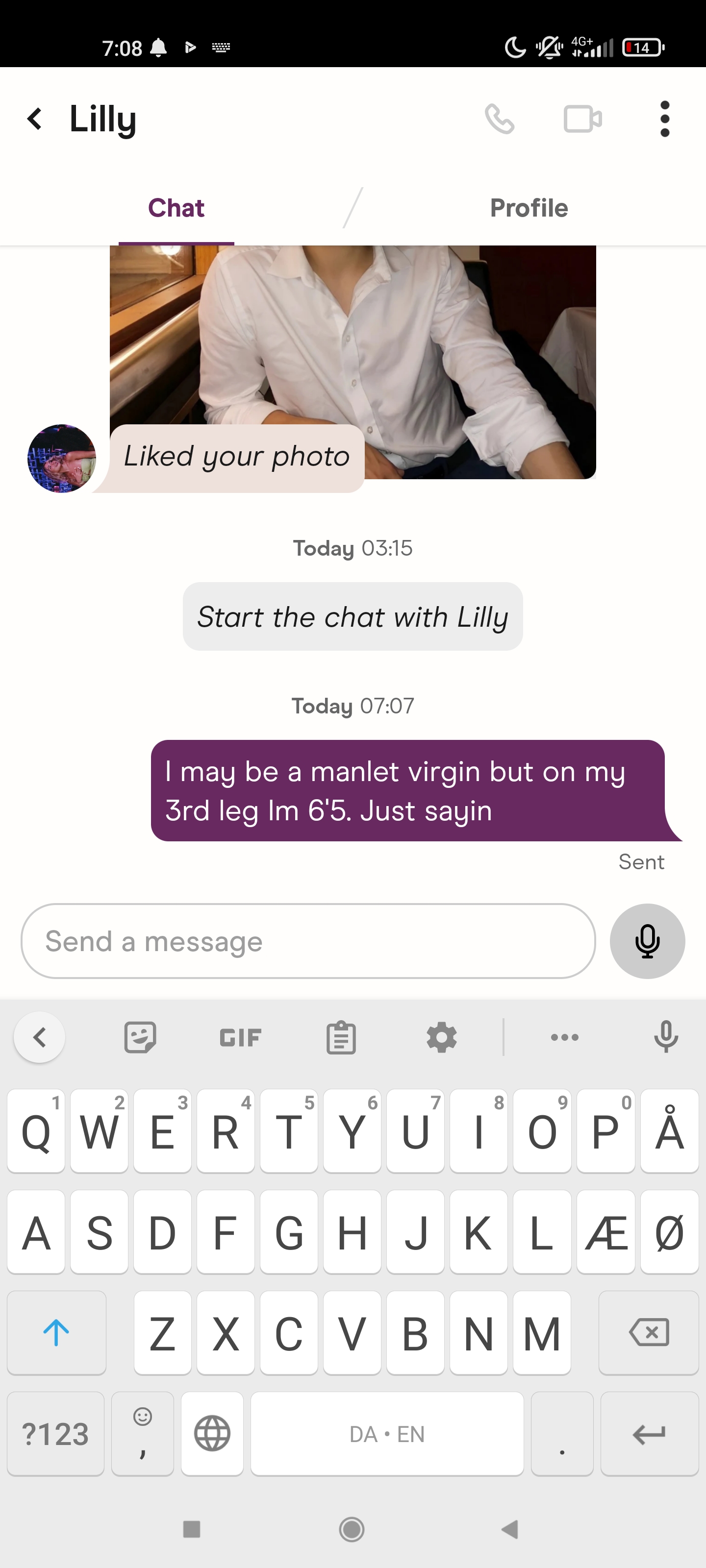Select the Chat tab
The width and height of the screenshot is (706, 1568).
point(176,208)
